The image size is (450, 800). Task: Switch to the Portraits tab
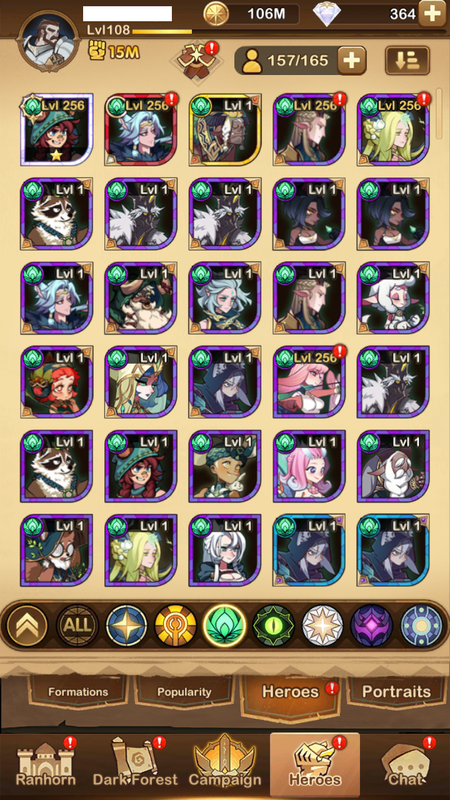[x=396, y=692]
